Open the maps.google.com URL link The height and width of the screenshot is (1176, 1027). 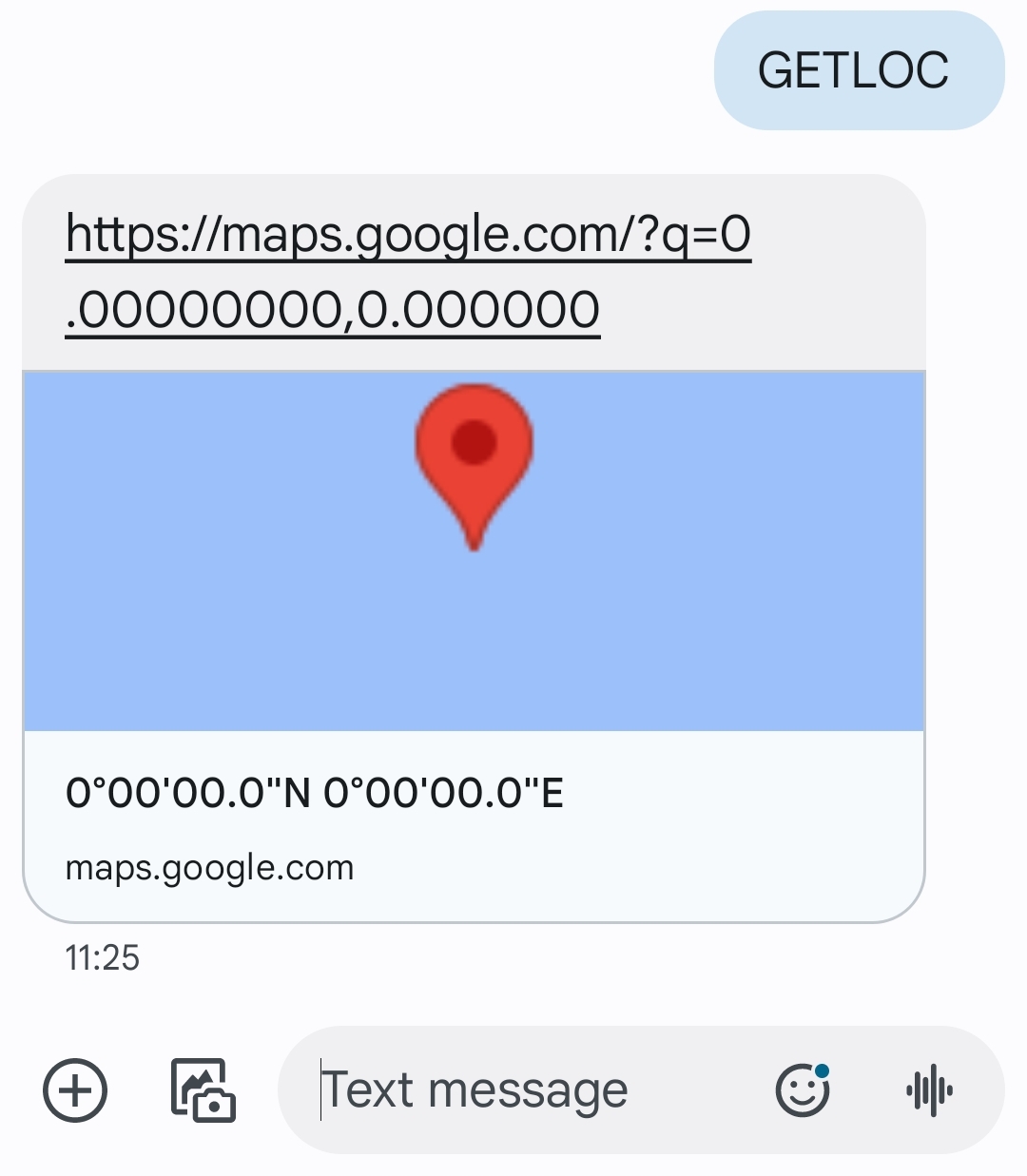[409, 272]
